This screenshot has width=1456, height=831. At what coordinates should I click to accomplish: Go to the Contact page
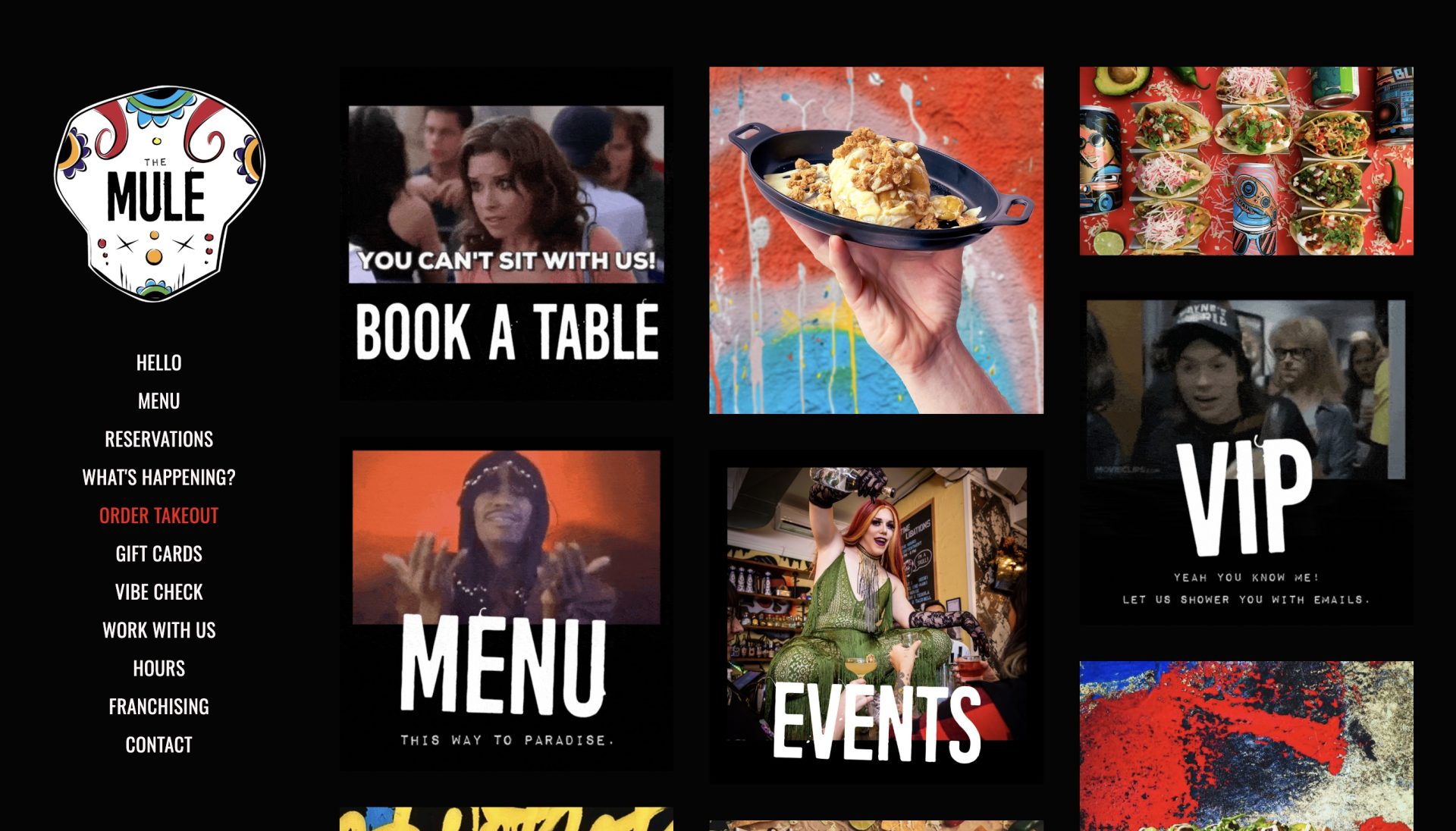(x=158, y=745)
